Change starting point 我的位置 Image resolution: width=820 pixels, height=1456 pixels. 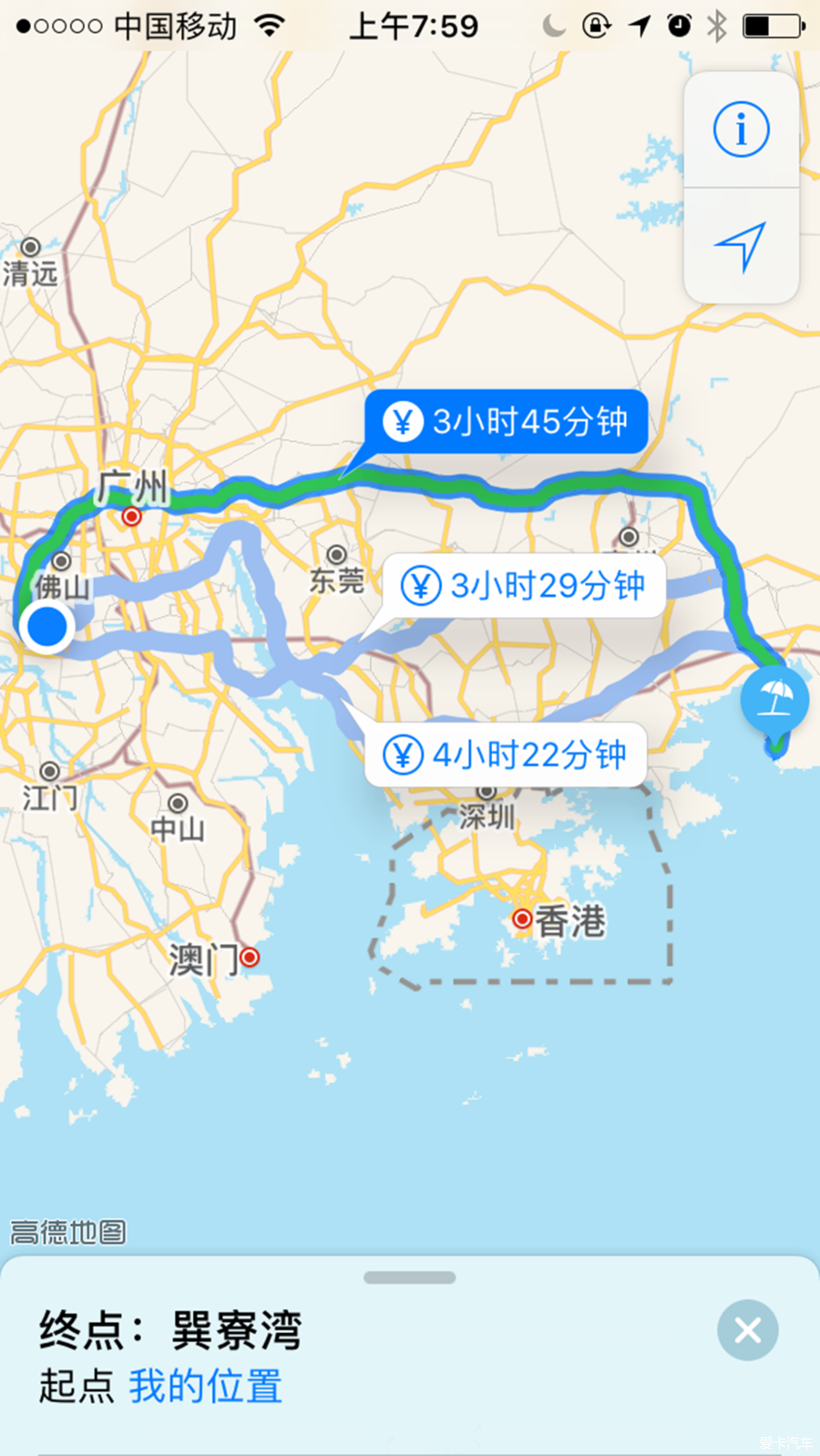click(x=205, y=1386)
